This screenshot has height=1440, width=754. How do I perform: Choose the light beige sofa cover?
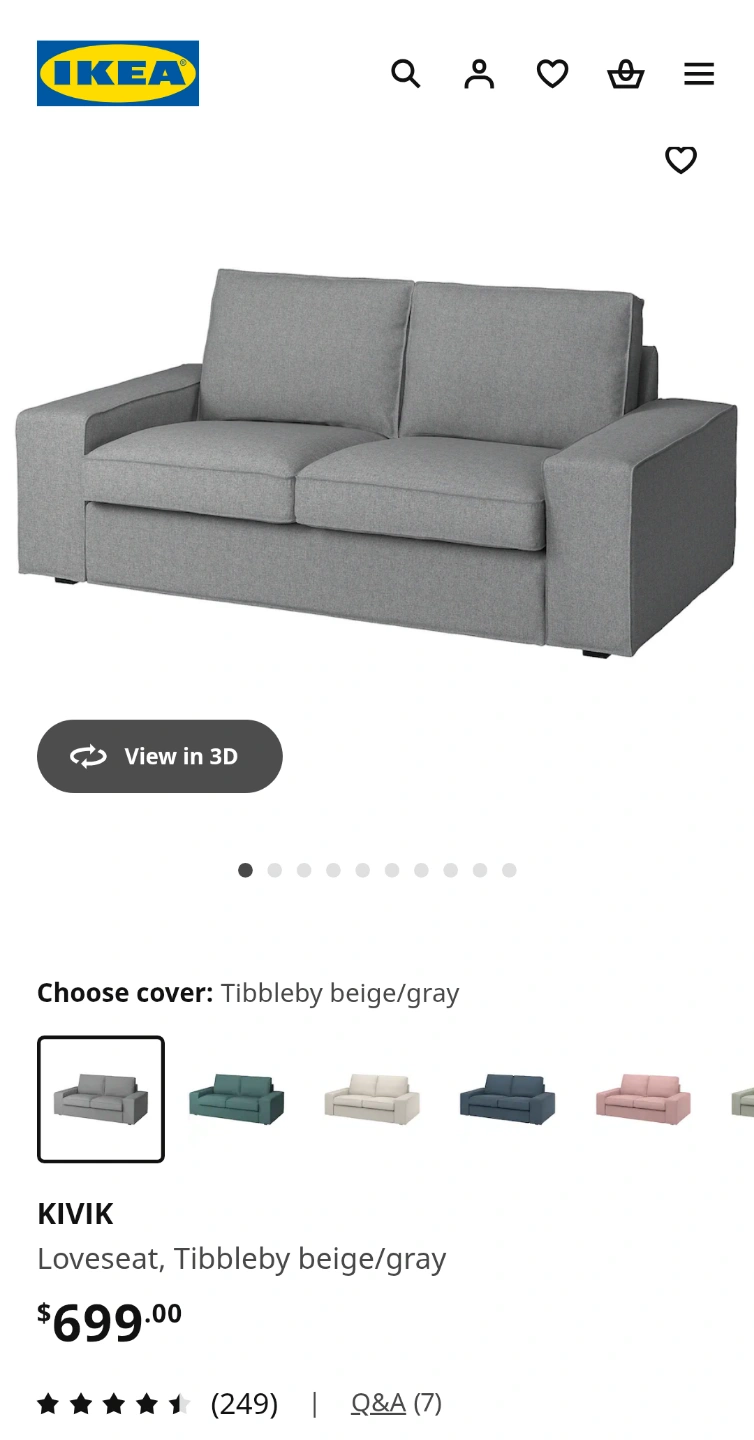point(372,1099)
